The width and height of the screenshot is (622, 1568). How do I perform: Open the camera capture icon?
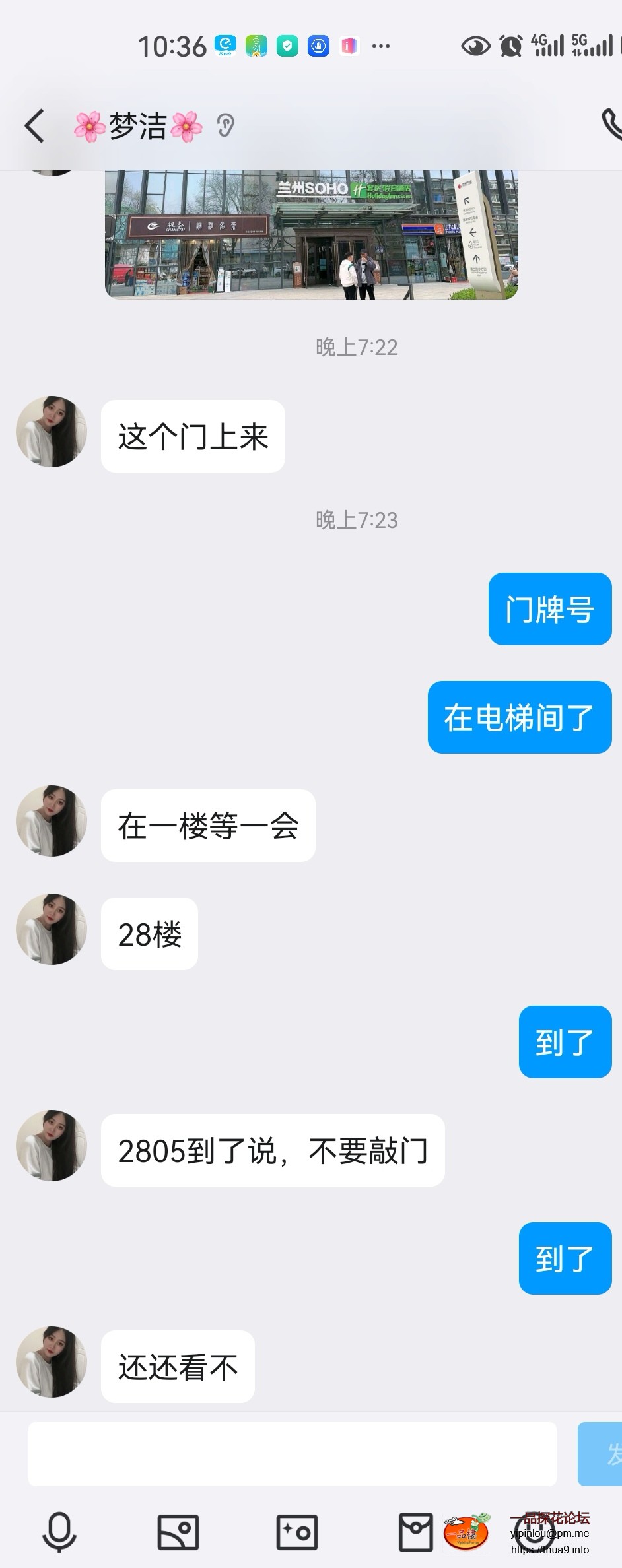point(297,1532)
